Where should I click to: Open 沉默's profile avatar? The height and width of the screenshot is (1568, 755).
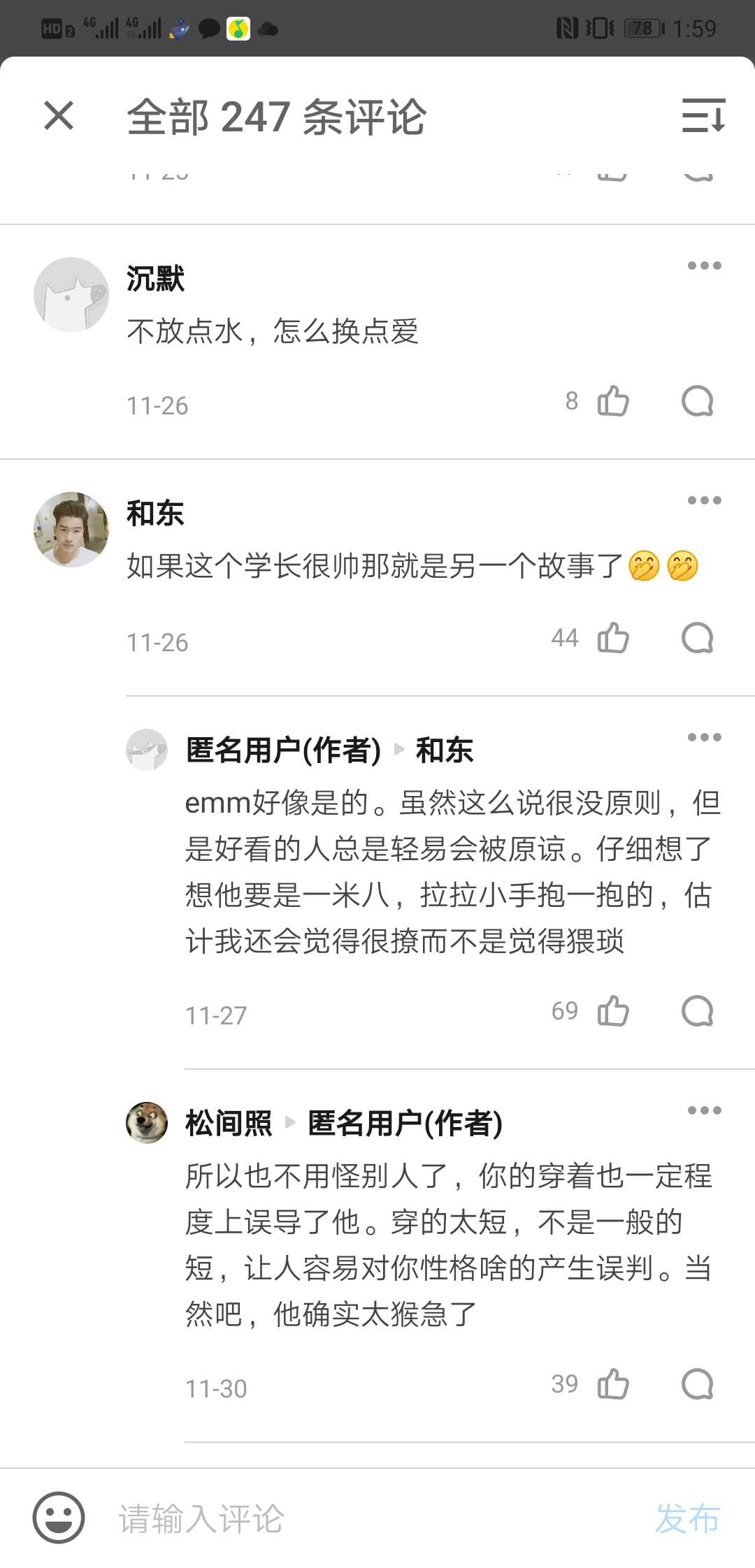pos(71,295)
